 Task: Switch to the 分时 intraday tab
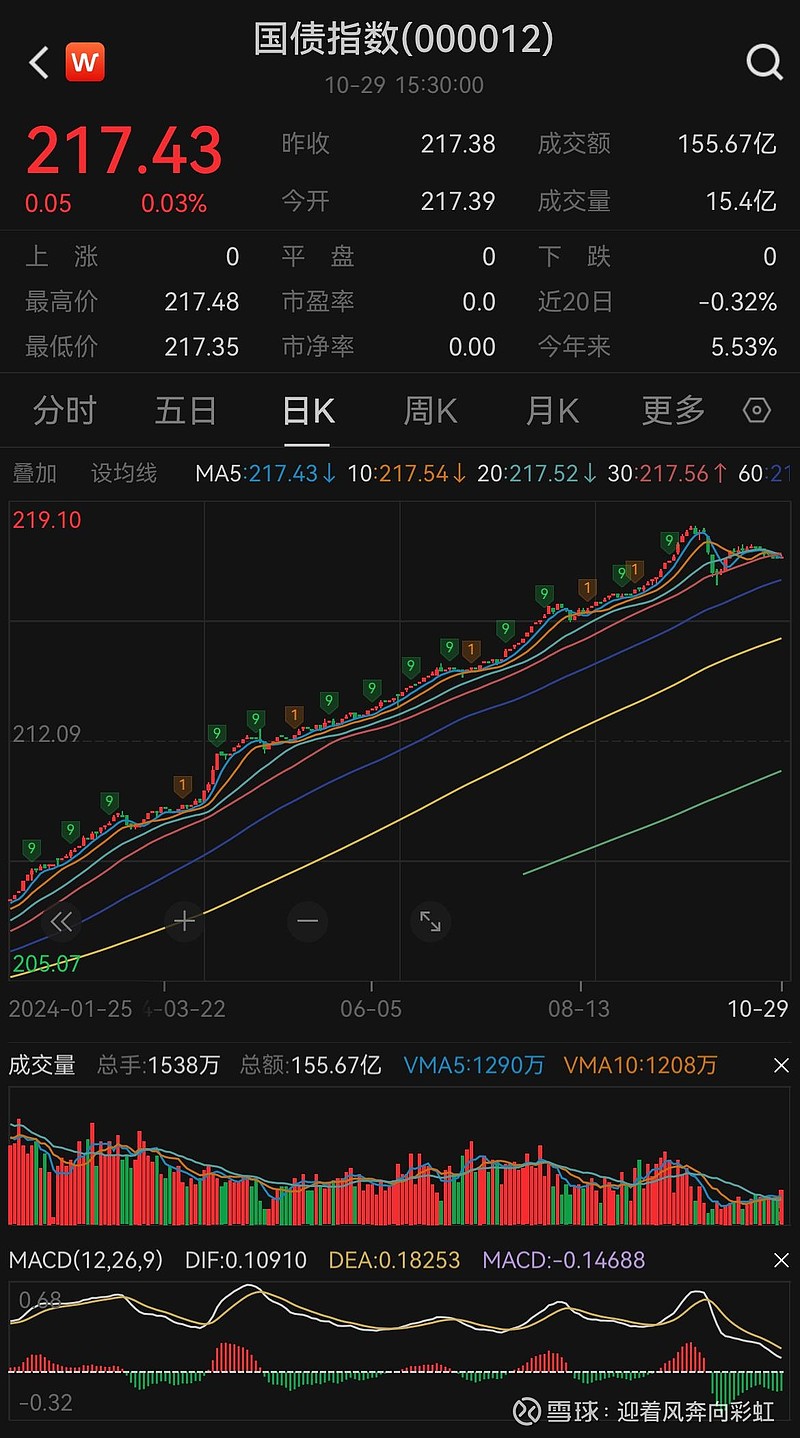tap(64, 410)
